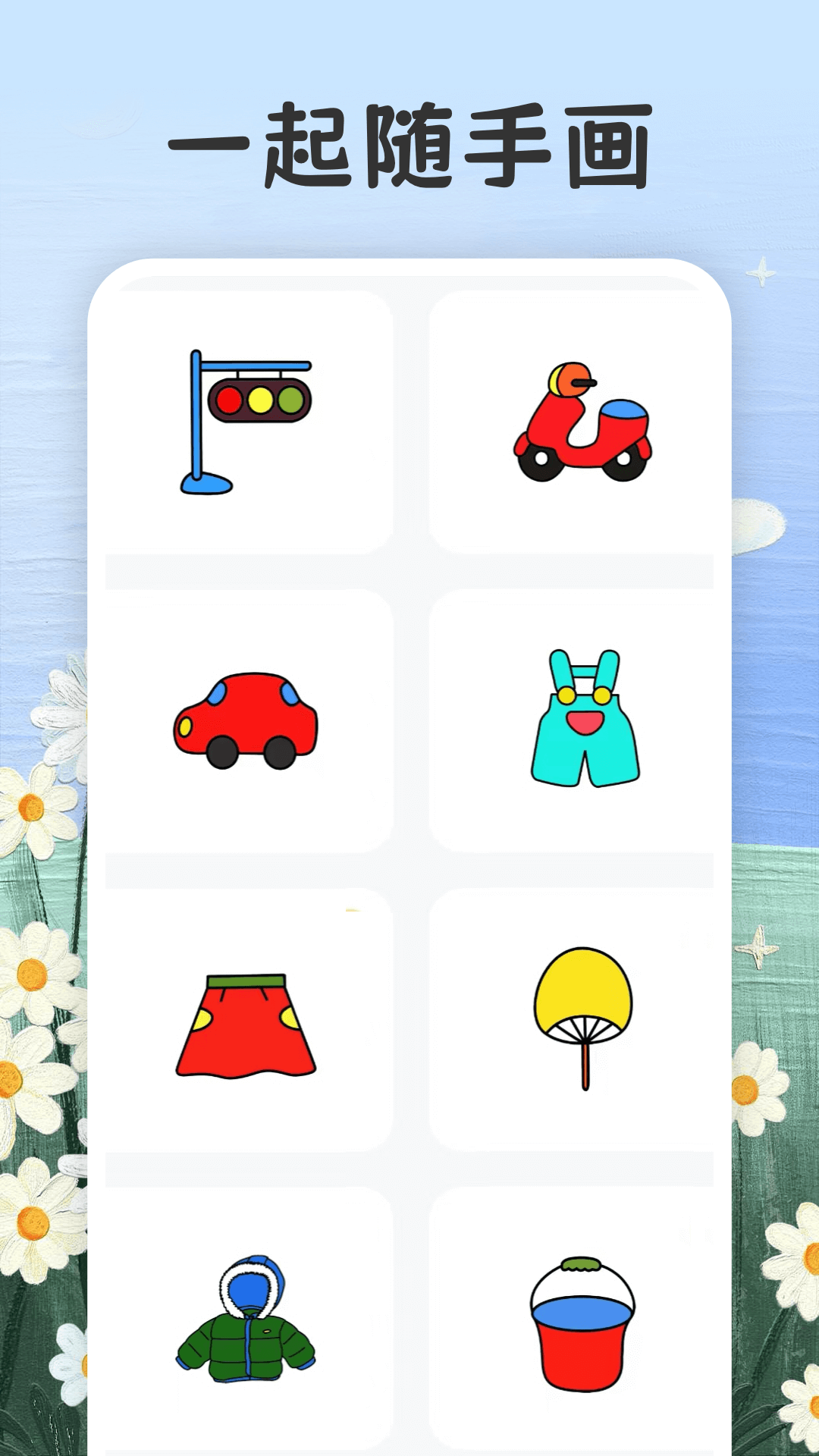Click the car image in second row
Screen dimensions: 819x1456
[246, 720]
